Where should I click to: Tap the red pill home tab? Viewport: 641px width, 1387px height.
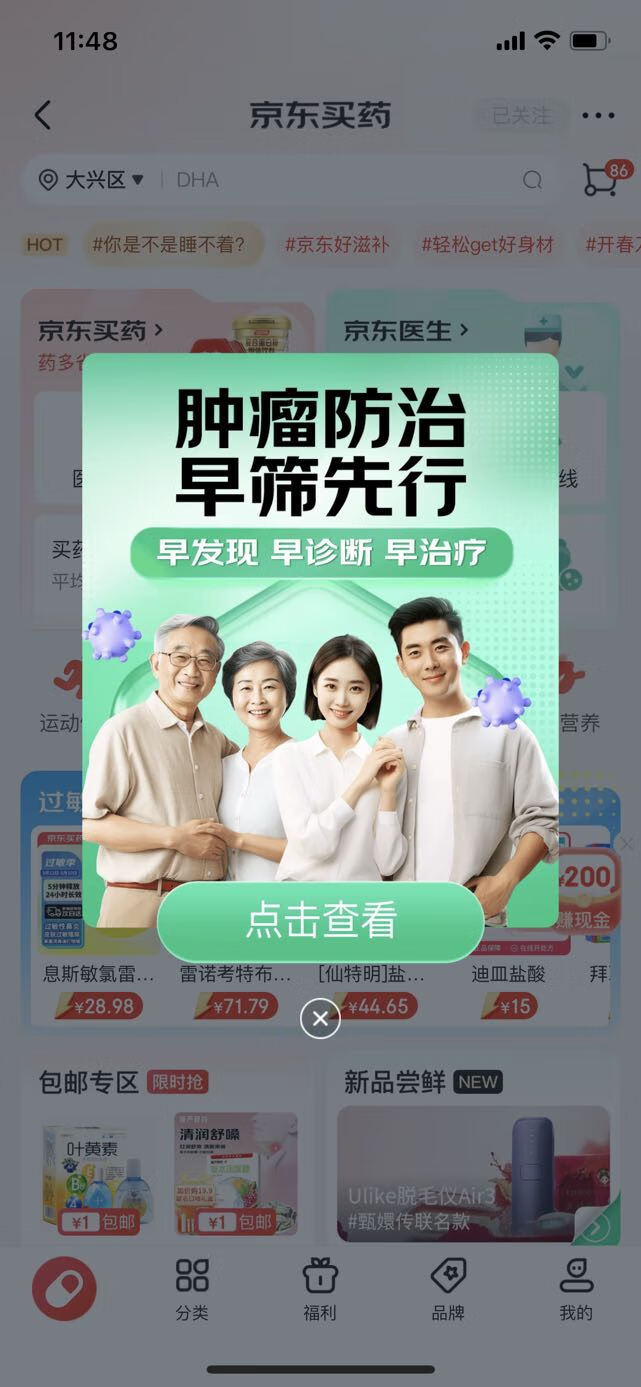(64, 1288)
